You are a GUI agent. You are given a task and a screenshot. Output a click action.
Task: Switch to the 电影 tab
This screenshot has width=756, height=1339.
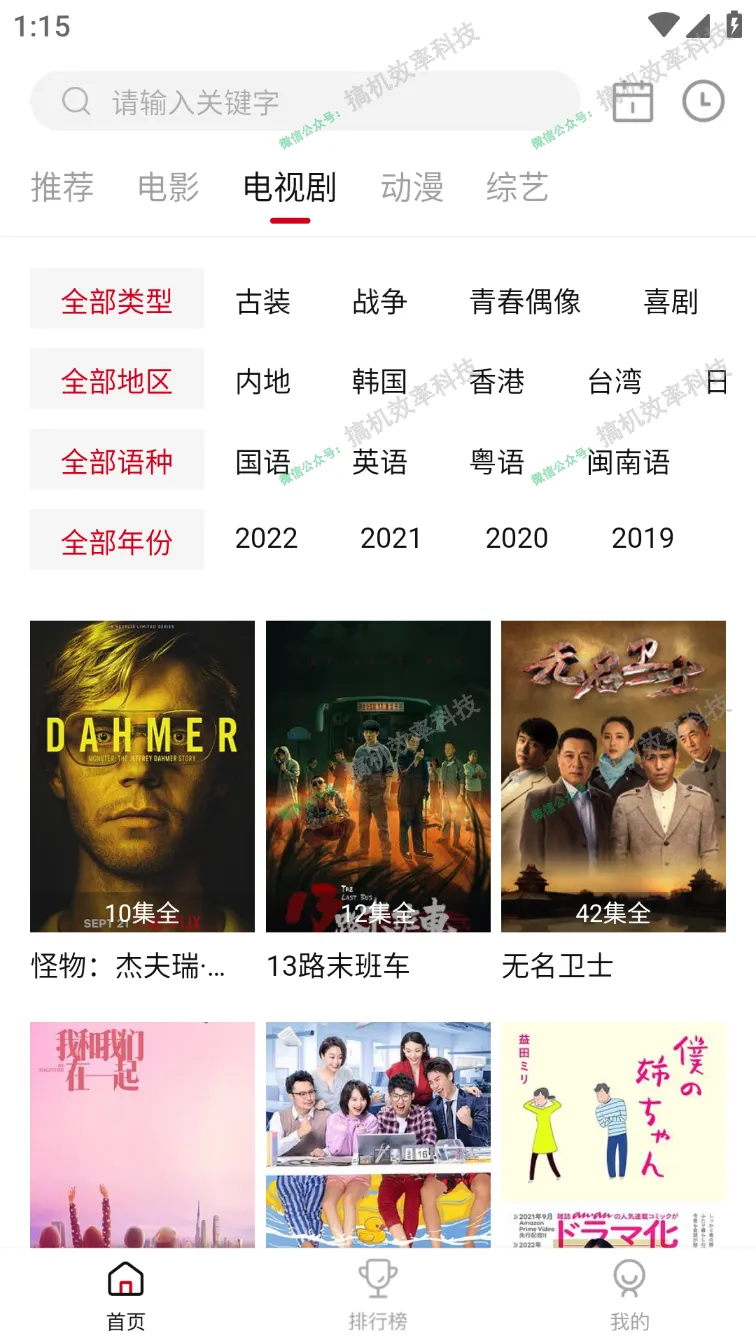coord(168,187)
